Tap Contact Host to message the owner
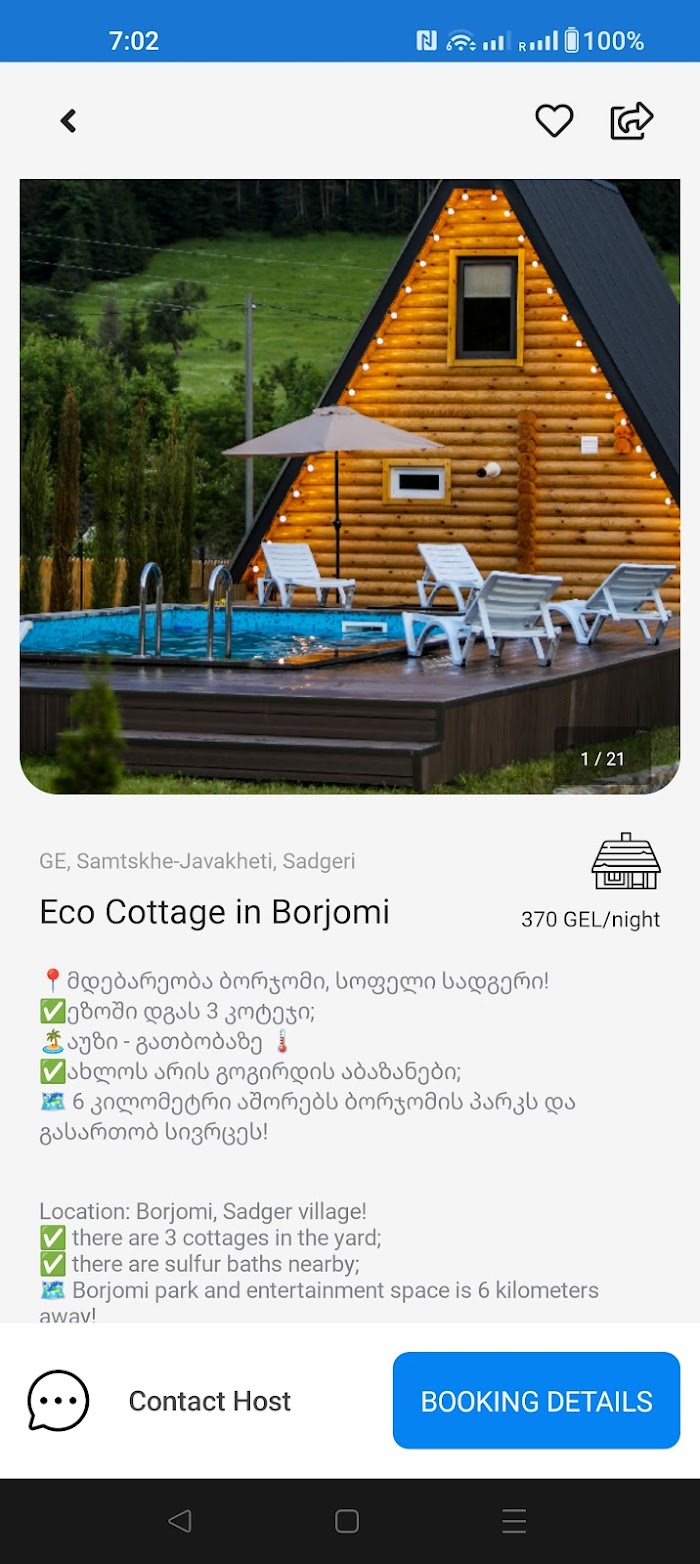 pyautogui.click(x=160, y=1400)
